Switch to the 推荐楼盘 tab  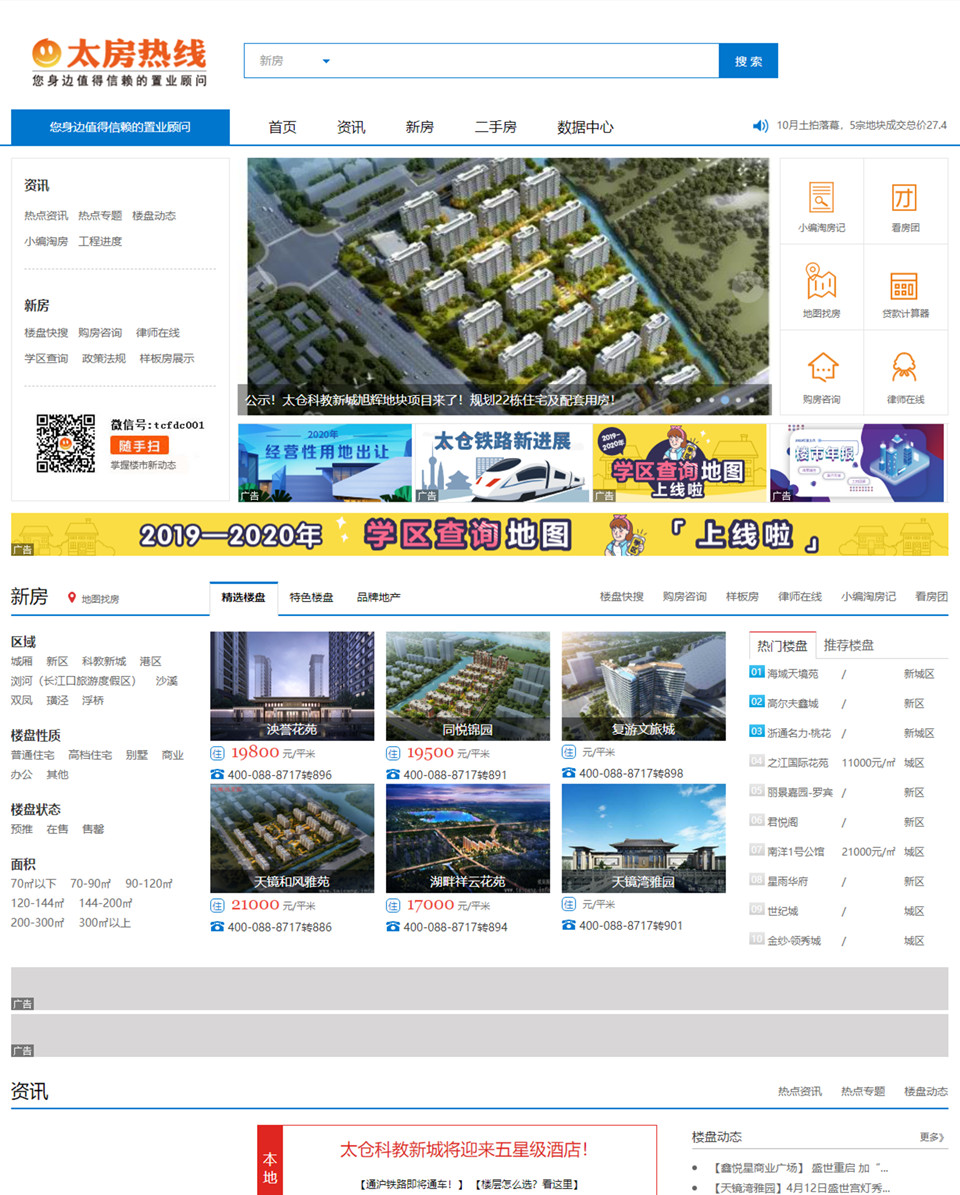click(x=848, y=645)
